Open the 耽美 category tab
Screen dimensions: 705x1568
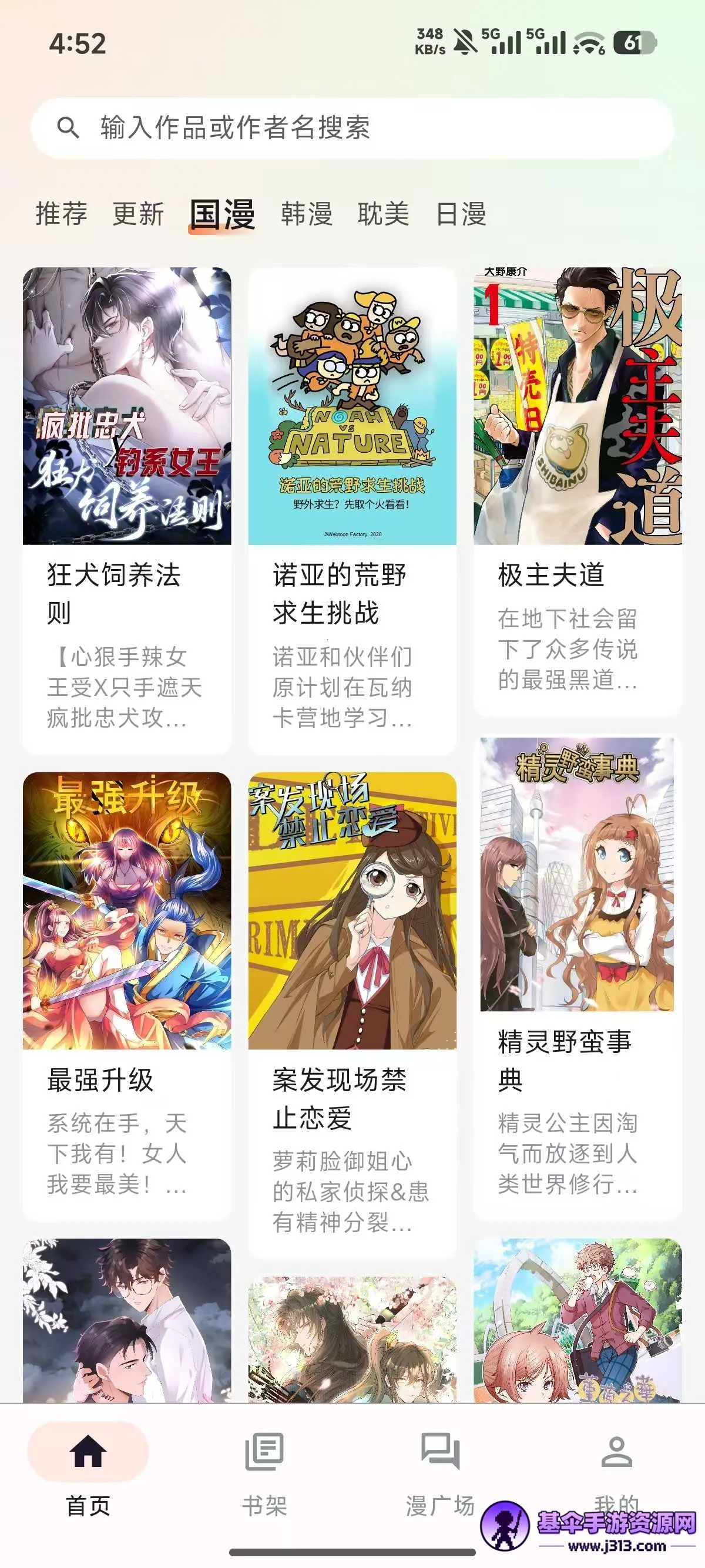click(384, 214)
